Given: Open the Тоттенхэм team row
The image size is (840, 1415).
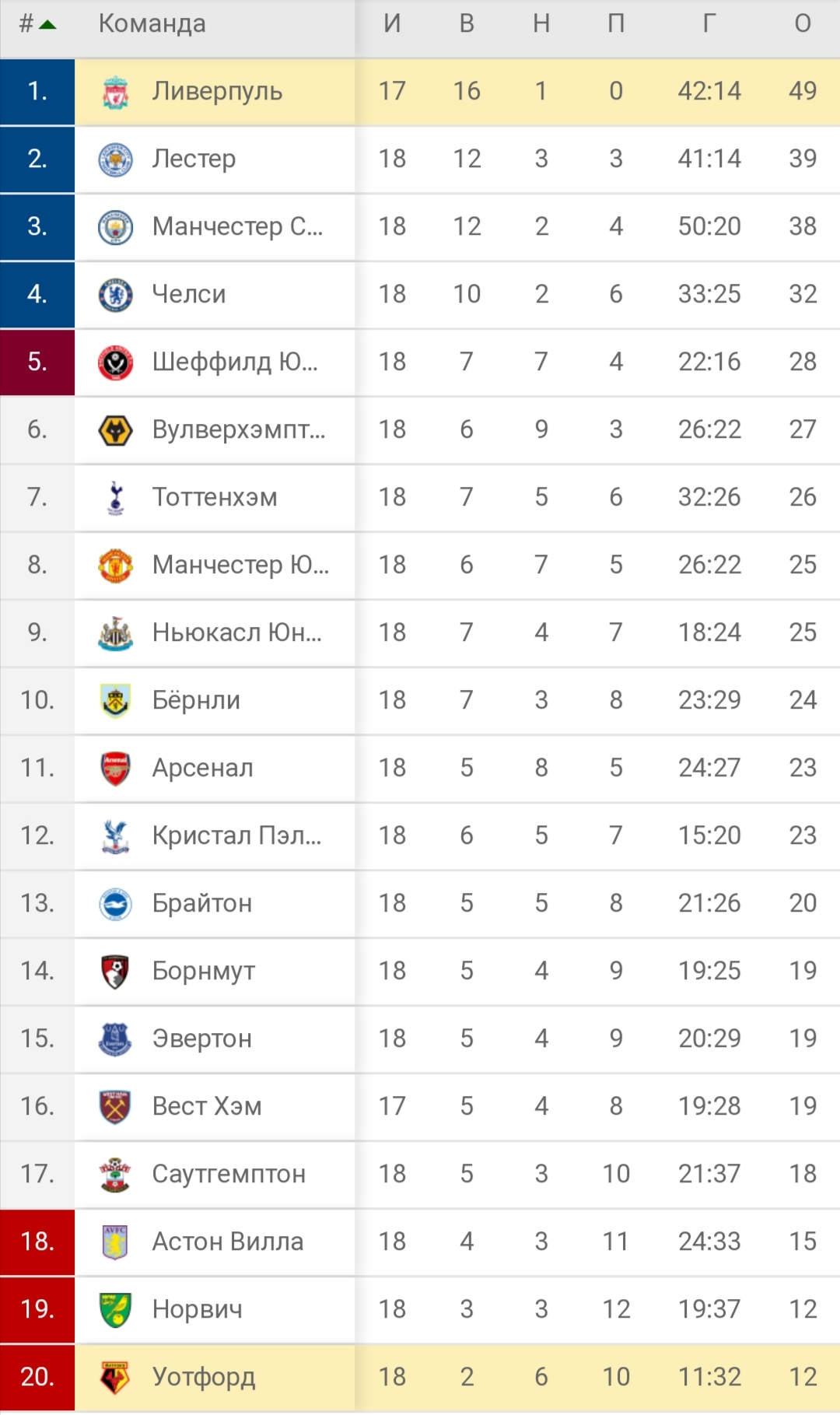Looking at the screenshot, I should [215, 498].
